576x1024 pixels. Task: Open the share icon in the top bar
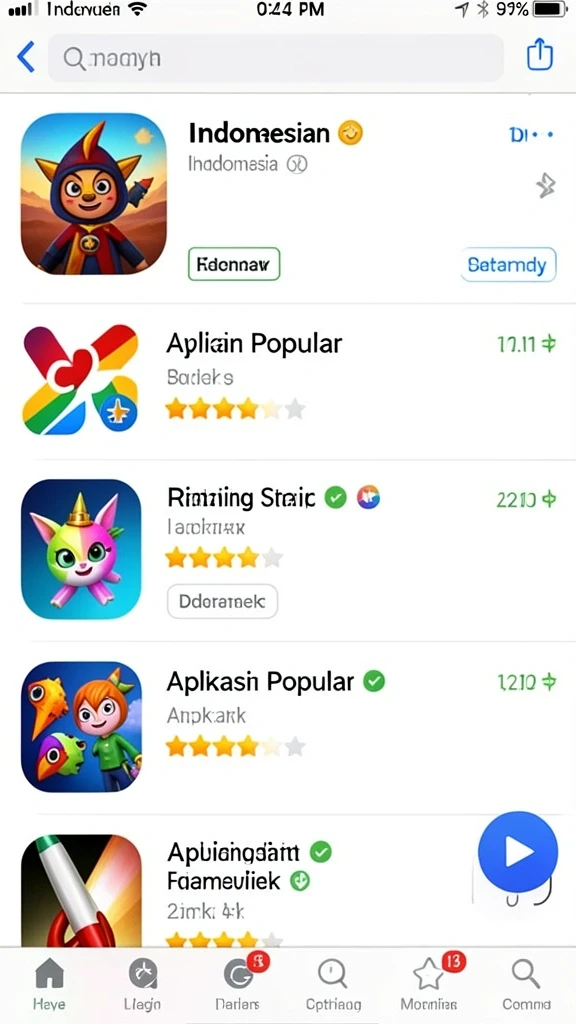click(x=540, y=55)
